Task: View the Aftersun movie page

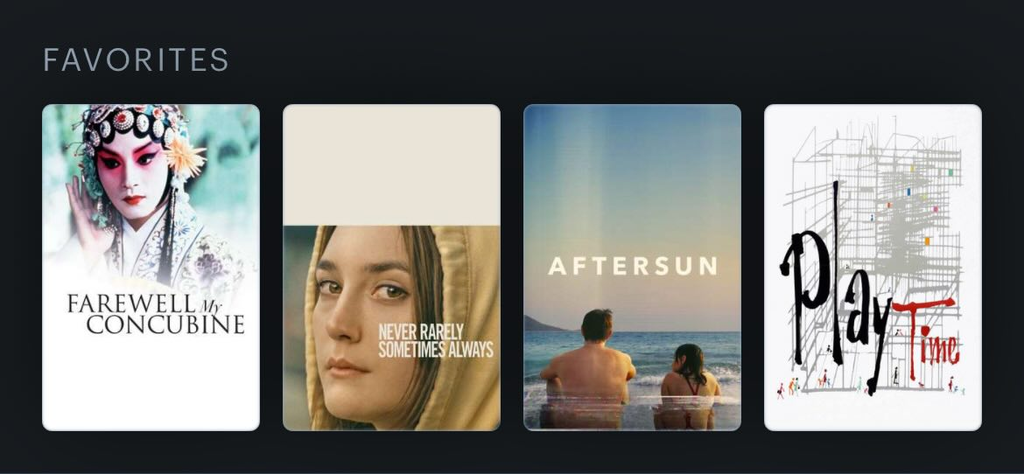Action: pyautogui.click(x=632, y=267)
